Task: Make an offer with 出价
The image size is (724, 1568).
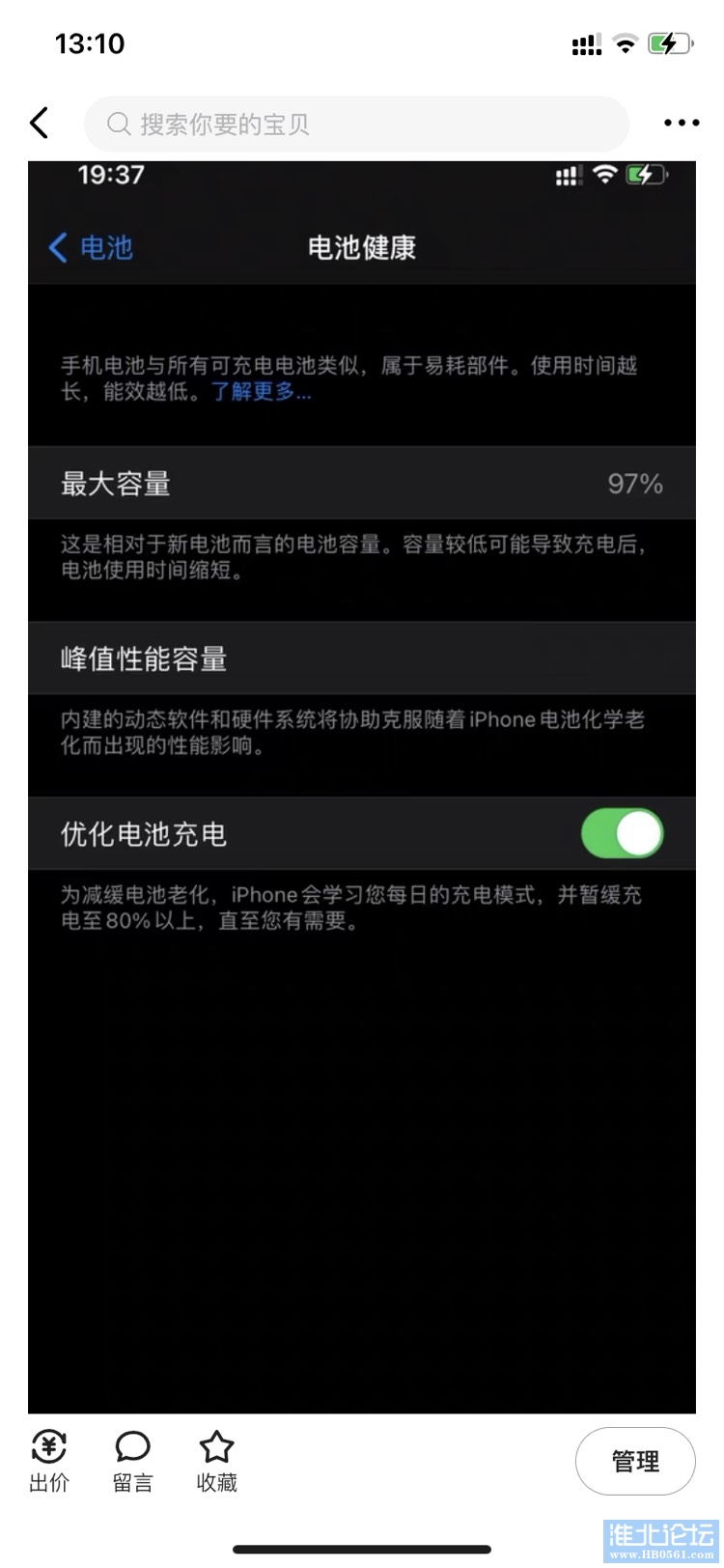Action: point(49,1460)
